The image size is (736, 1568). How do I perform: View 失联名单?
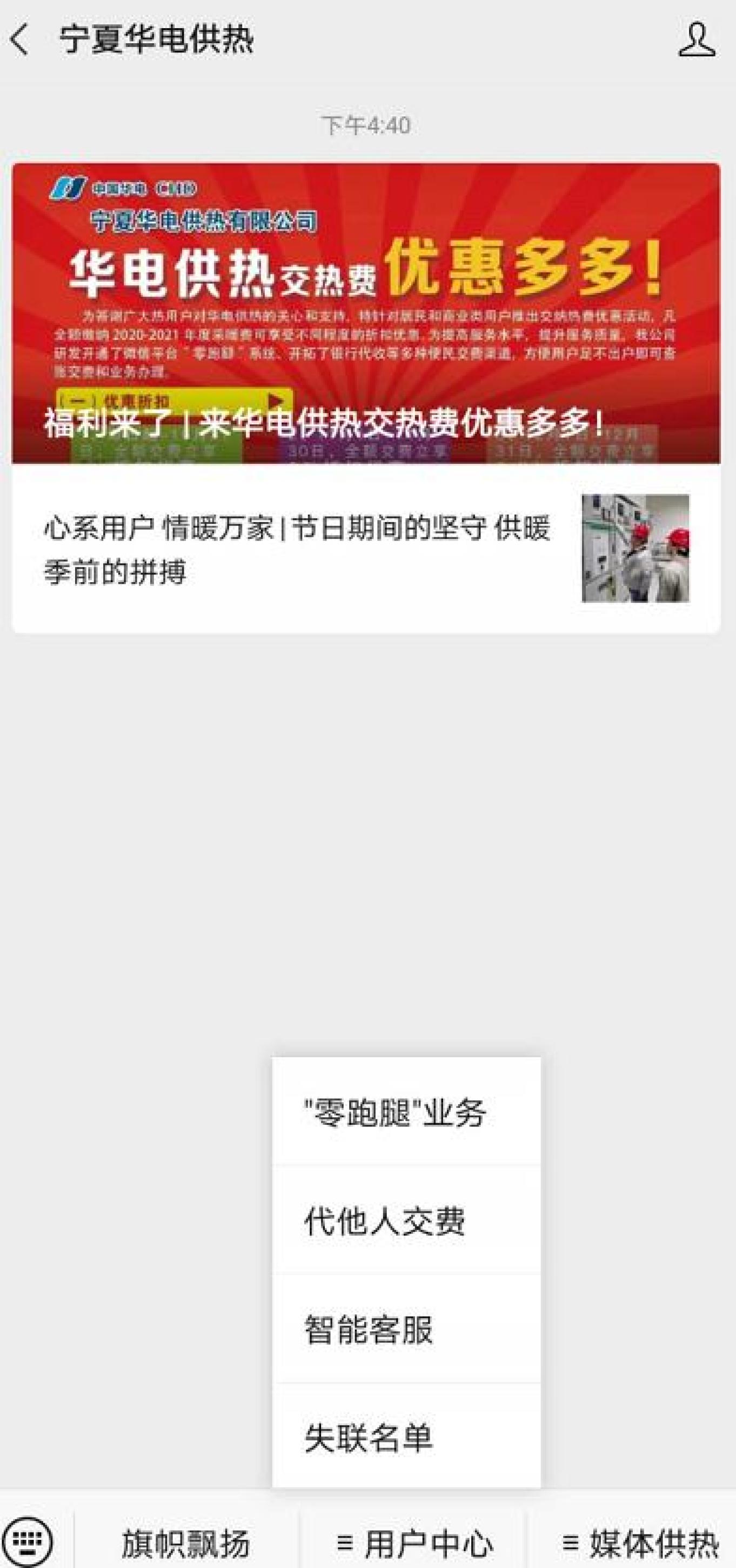click(405, 1437)
